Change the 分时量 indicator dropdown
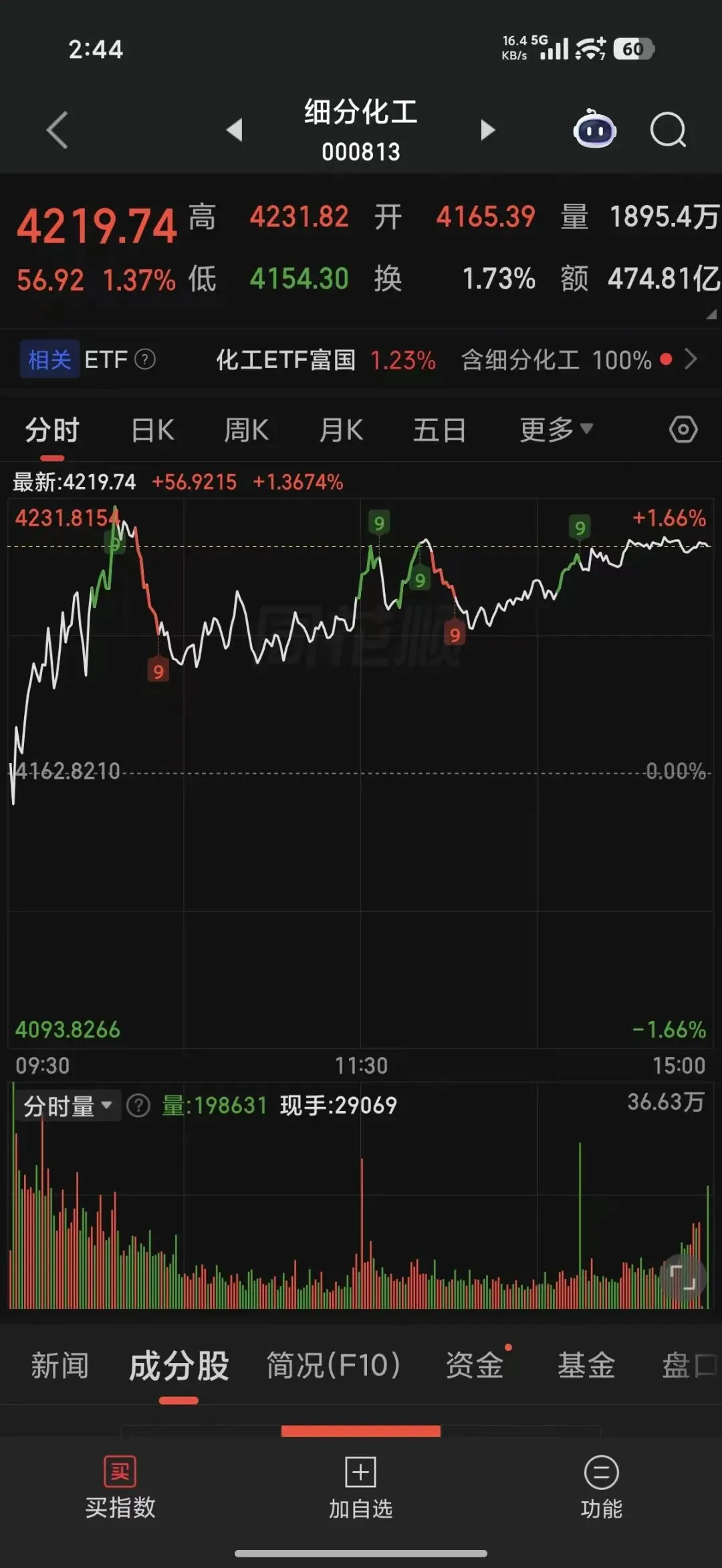This screenshot has width=722, height=1568. pyautogui.click(x=67, y=1106)
